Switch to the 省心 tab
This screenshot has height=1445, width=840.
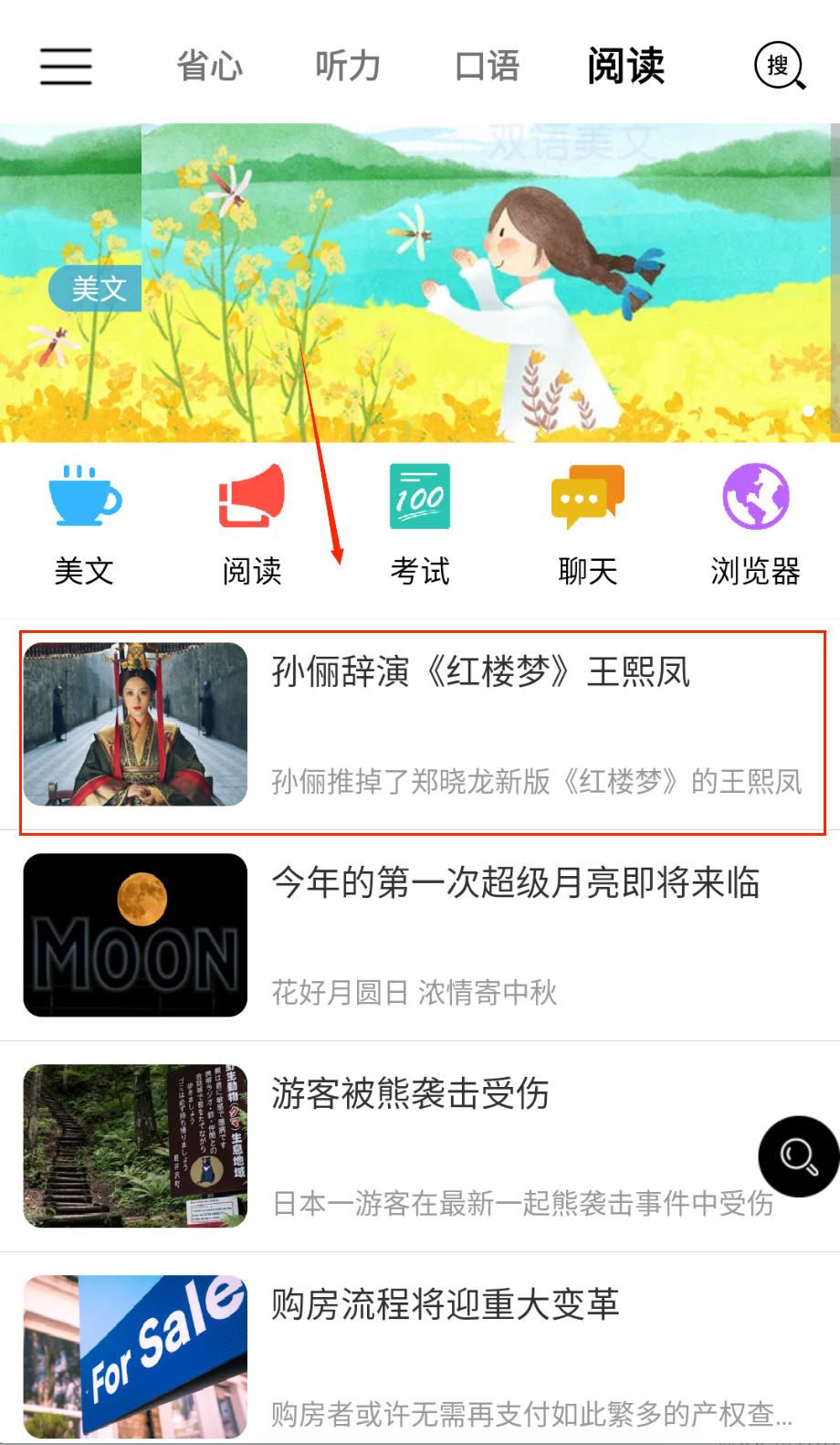point(209,66)
